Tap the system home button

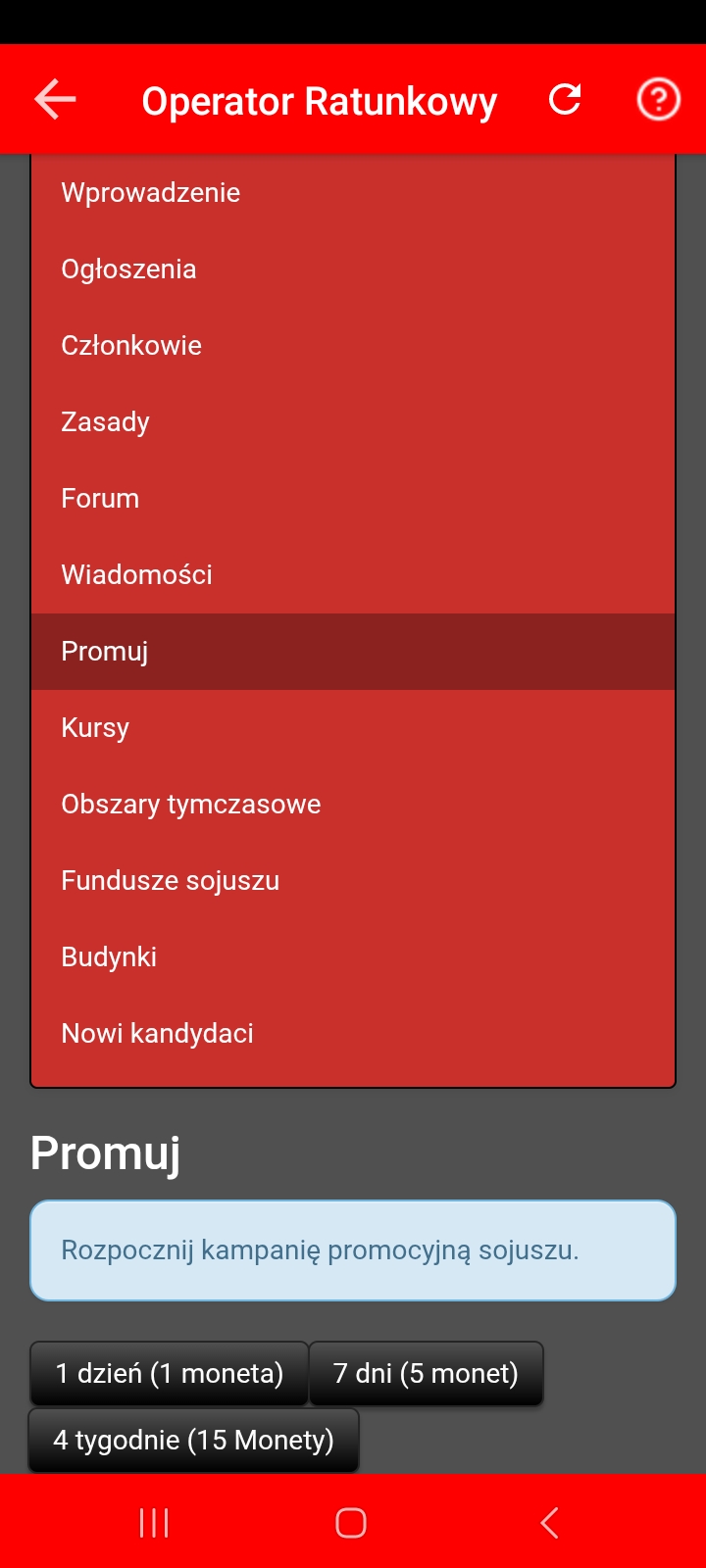tap(351, 1523)
